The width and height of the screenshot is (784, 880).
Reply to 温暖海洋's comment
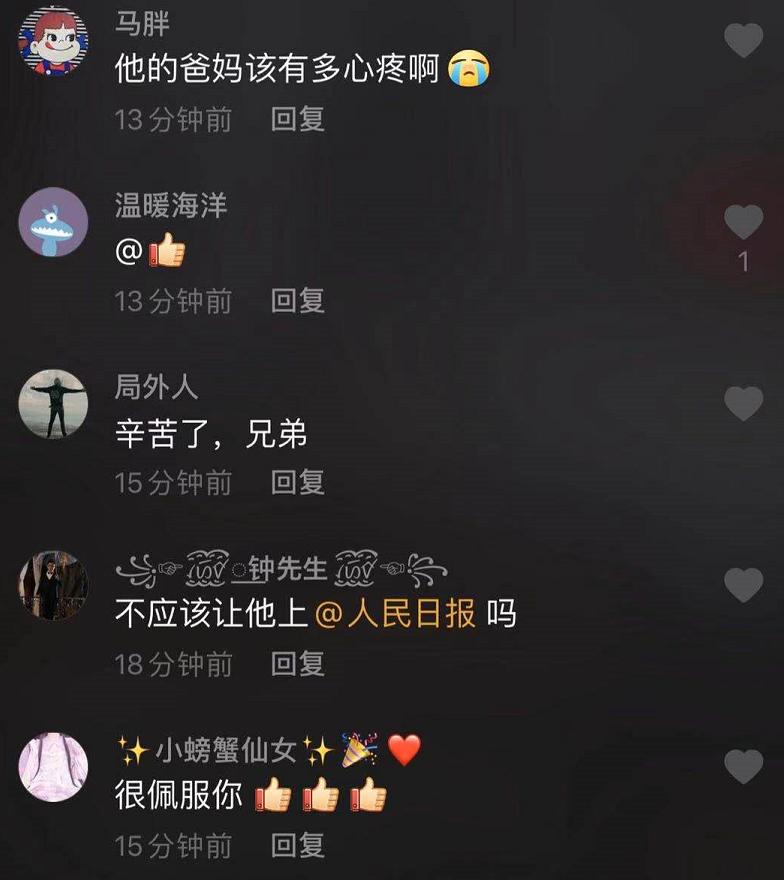tap(298, 301)
